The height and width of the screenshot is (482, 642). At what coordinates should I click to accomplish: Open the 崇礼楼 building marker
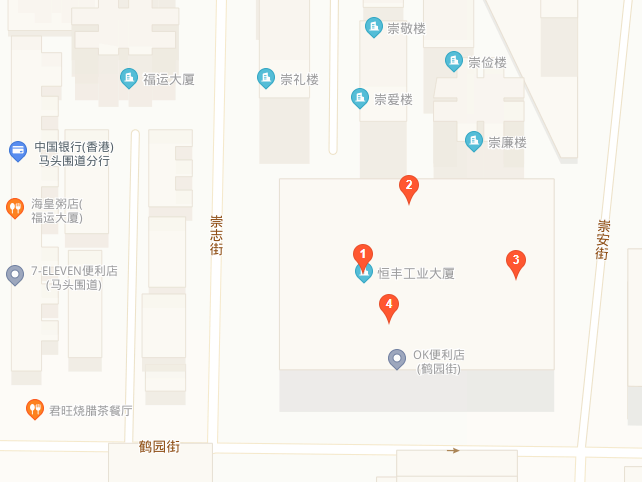point(266,77)
